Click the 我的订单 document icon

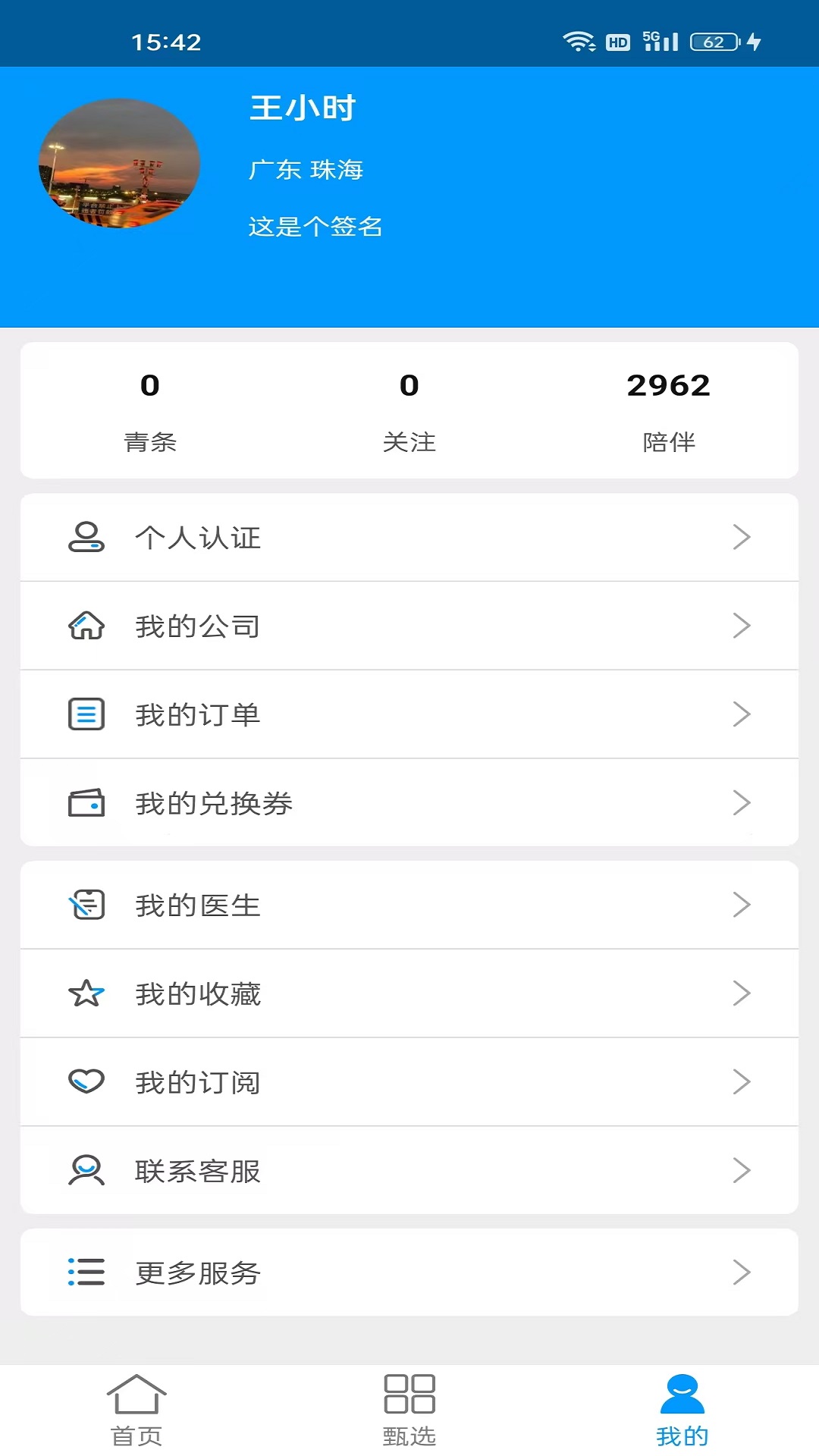tap(86, 714)
